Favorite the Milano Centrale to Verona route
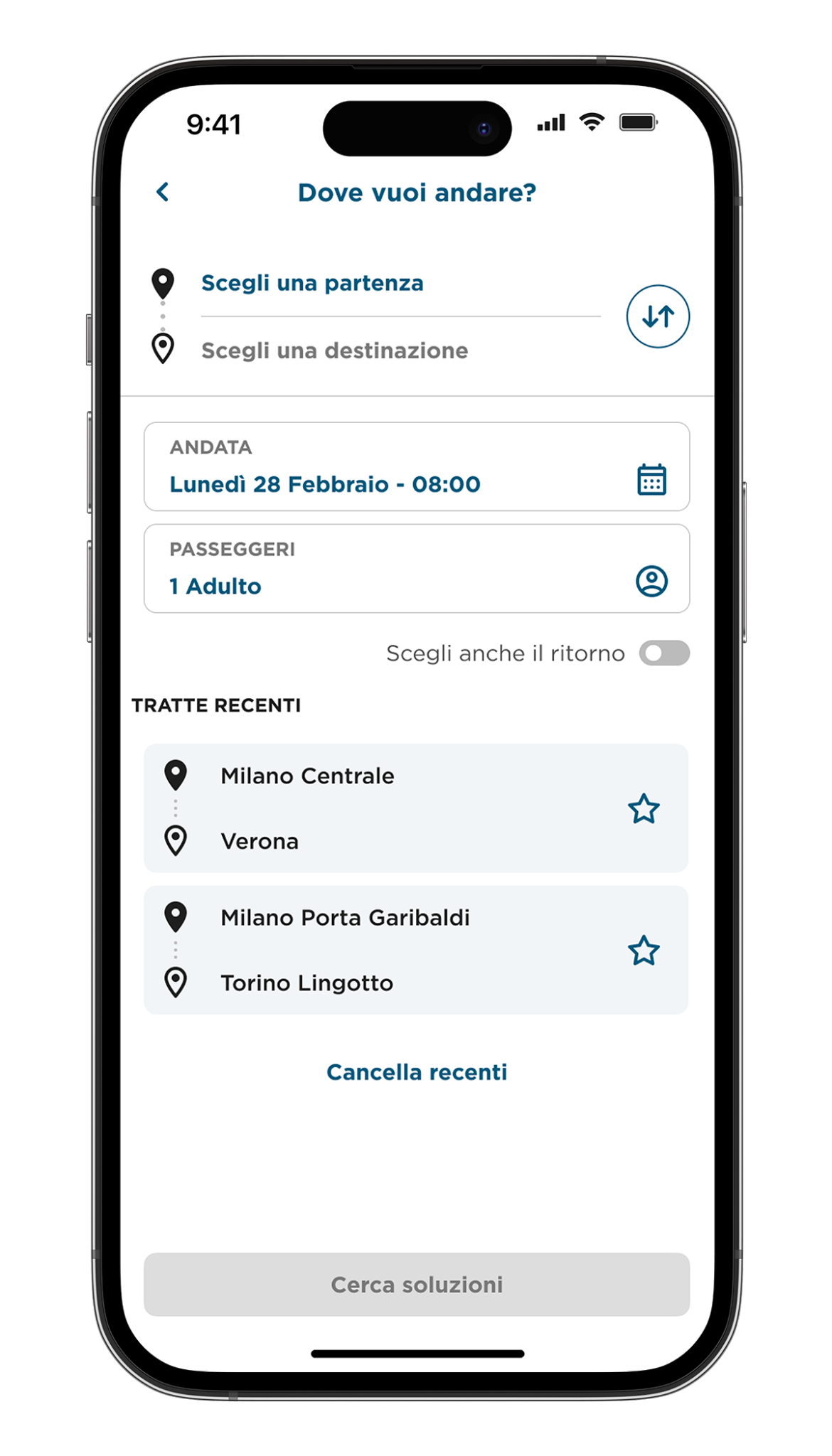The width and height of the screenshot is (832, 1456). [644, 809]
